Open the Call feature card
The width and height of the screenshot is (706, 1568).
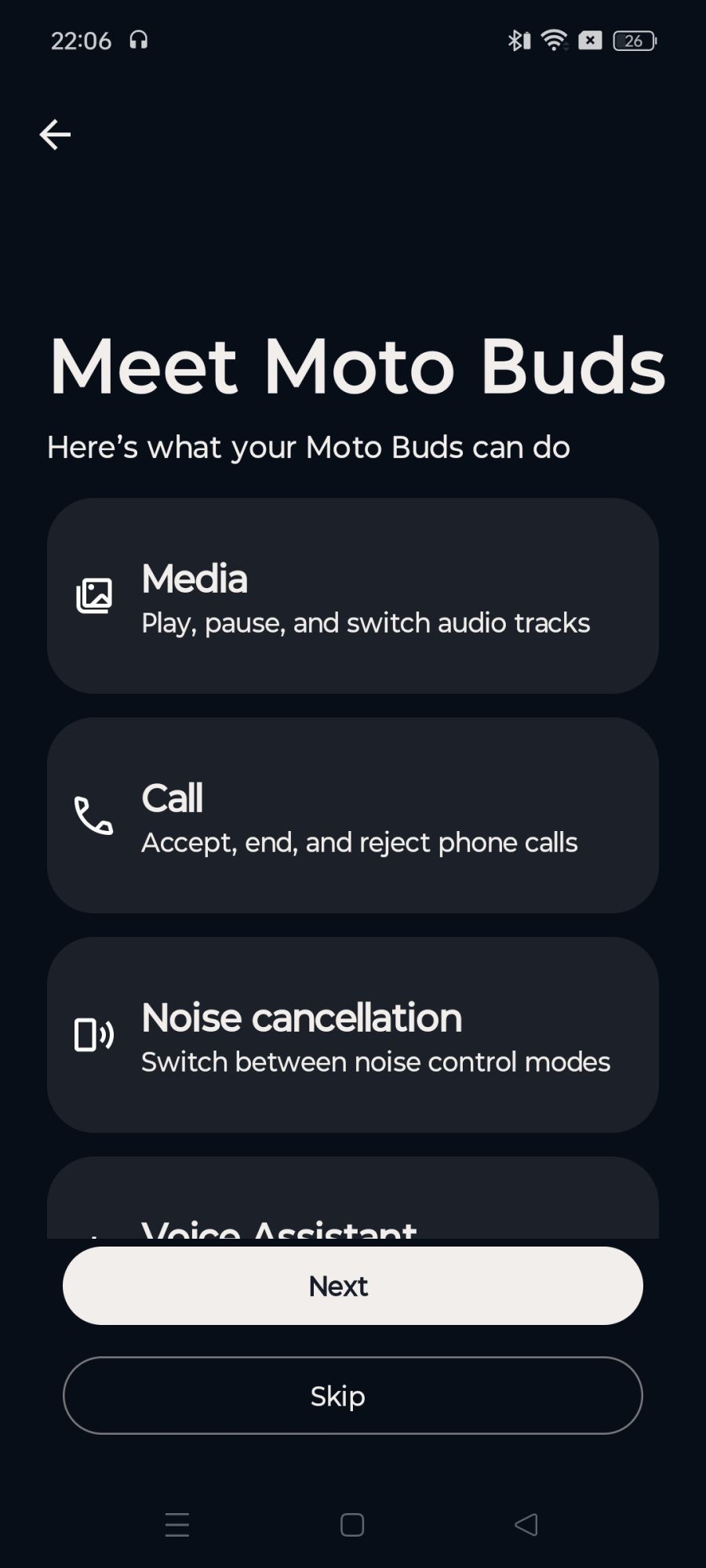coord(353,815)
